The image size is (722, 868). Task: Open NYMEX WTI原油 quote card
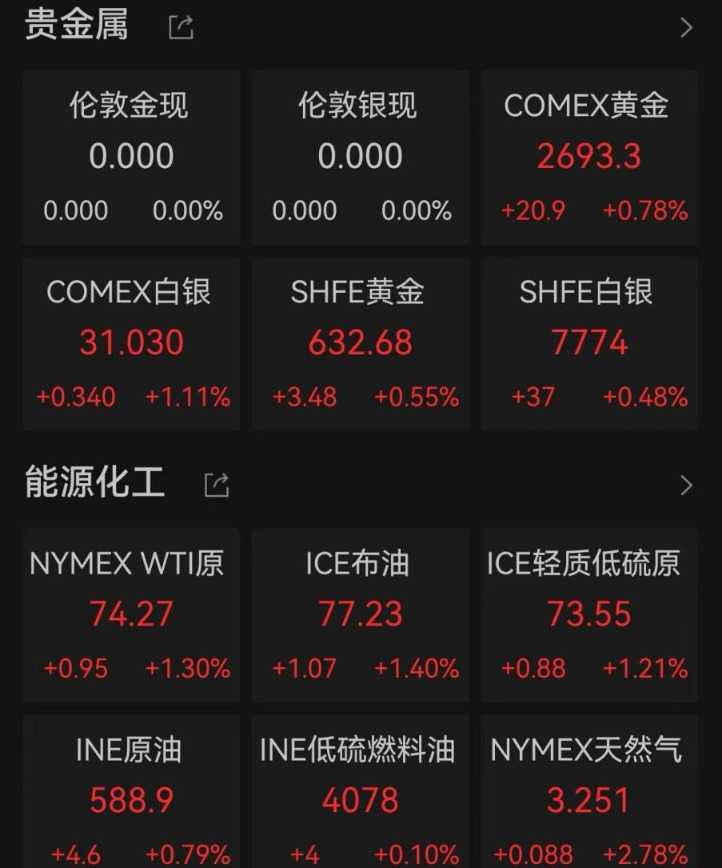tap(131, 614)
